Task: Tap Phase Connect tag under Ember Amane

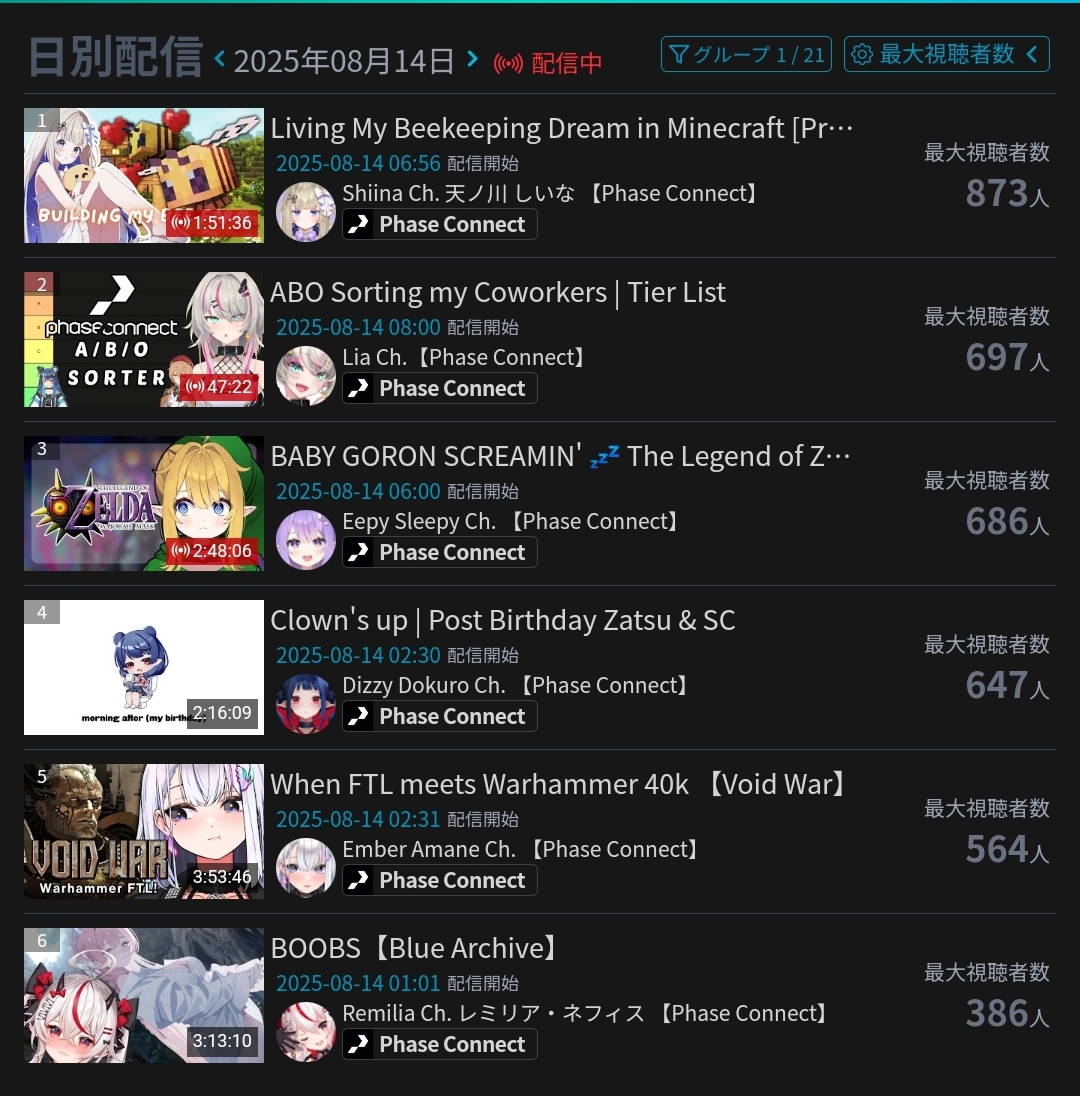Action: (440, 880)
